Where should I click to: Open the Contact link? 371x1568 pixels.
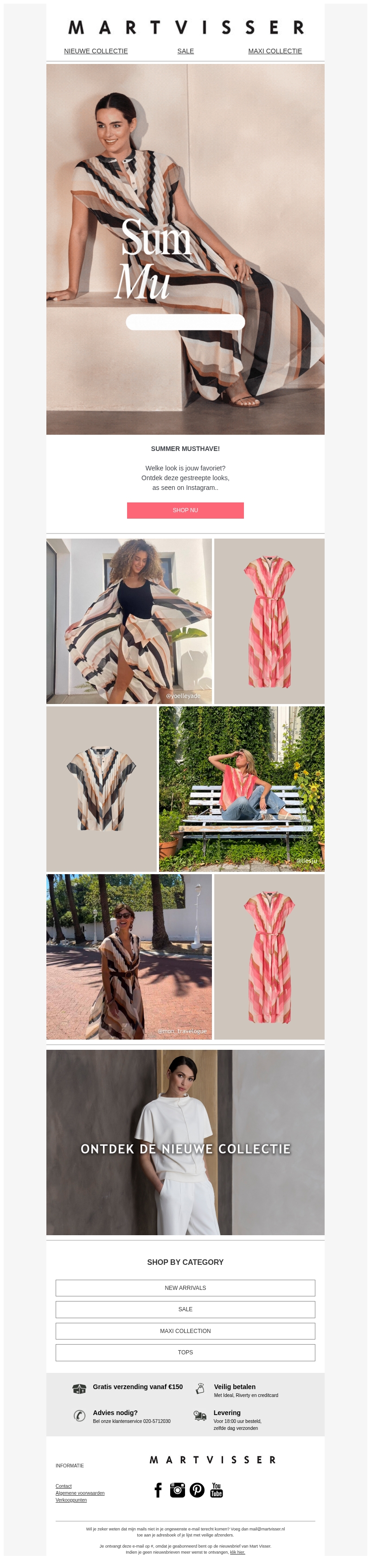click(x=64, y=1486)
